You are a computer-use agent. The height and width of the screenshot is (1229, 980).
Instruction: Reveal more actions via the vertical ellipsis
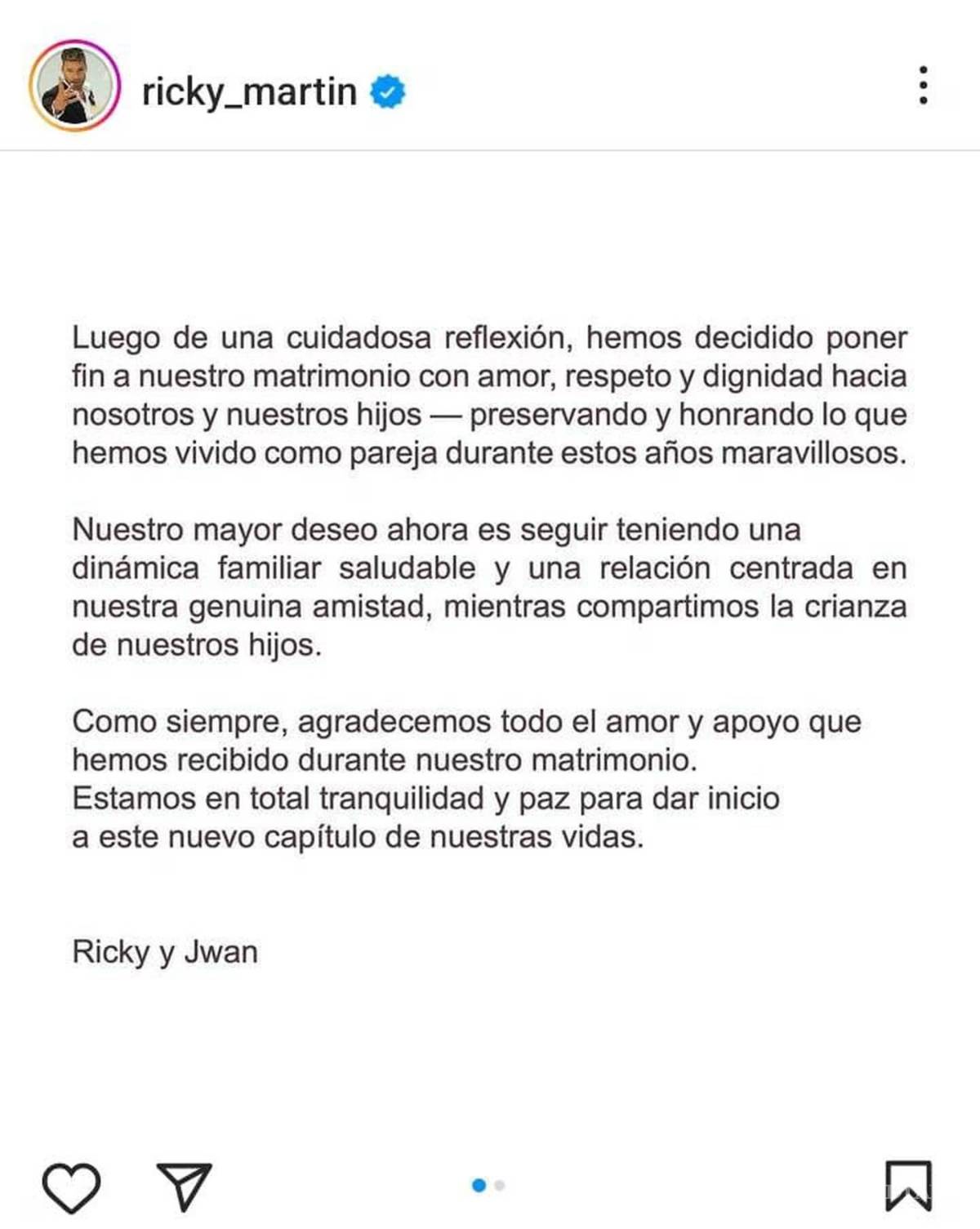pos(924,86)
